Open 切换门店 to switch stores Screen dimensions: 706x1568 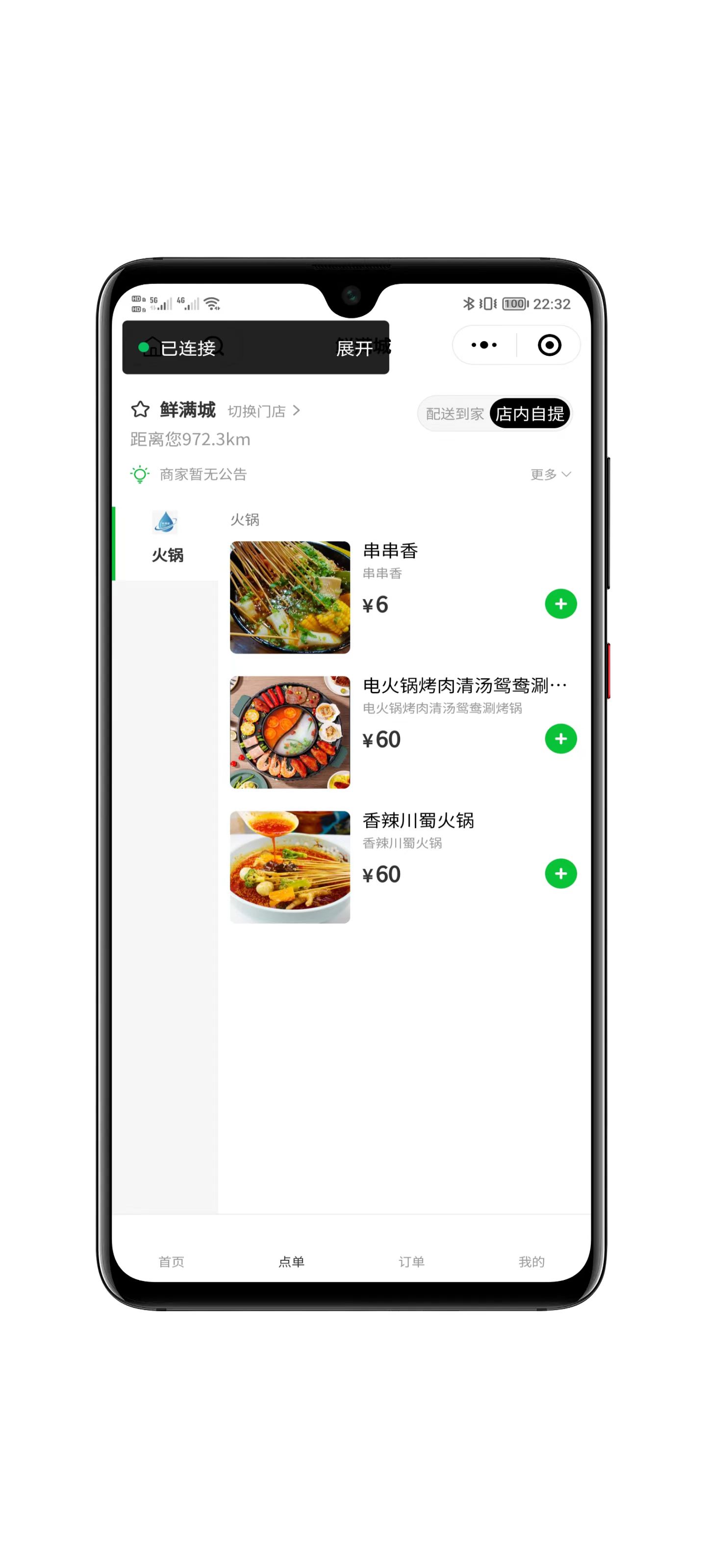pos(263,412)
